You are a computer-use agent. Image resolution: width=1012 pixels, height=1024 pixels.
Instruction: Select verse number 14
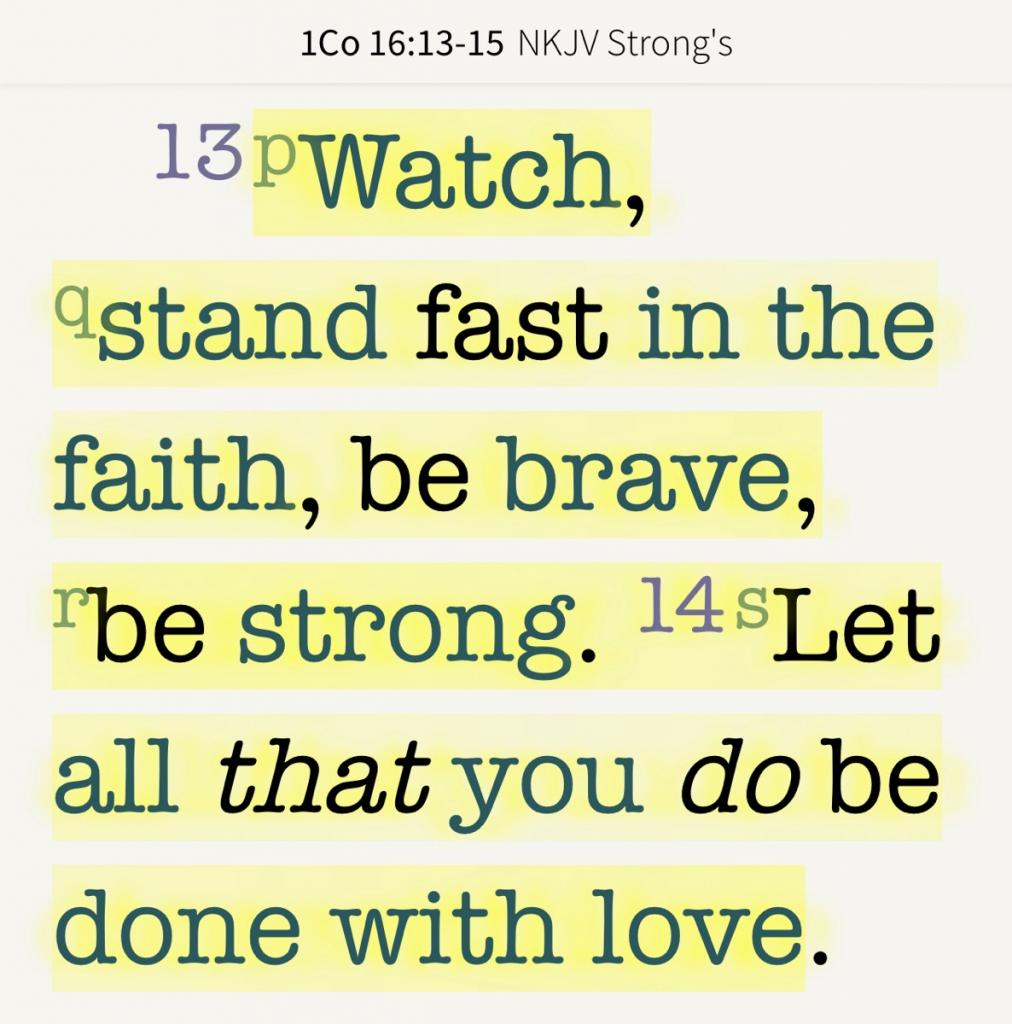(x=686, y=605)
